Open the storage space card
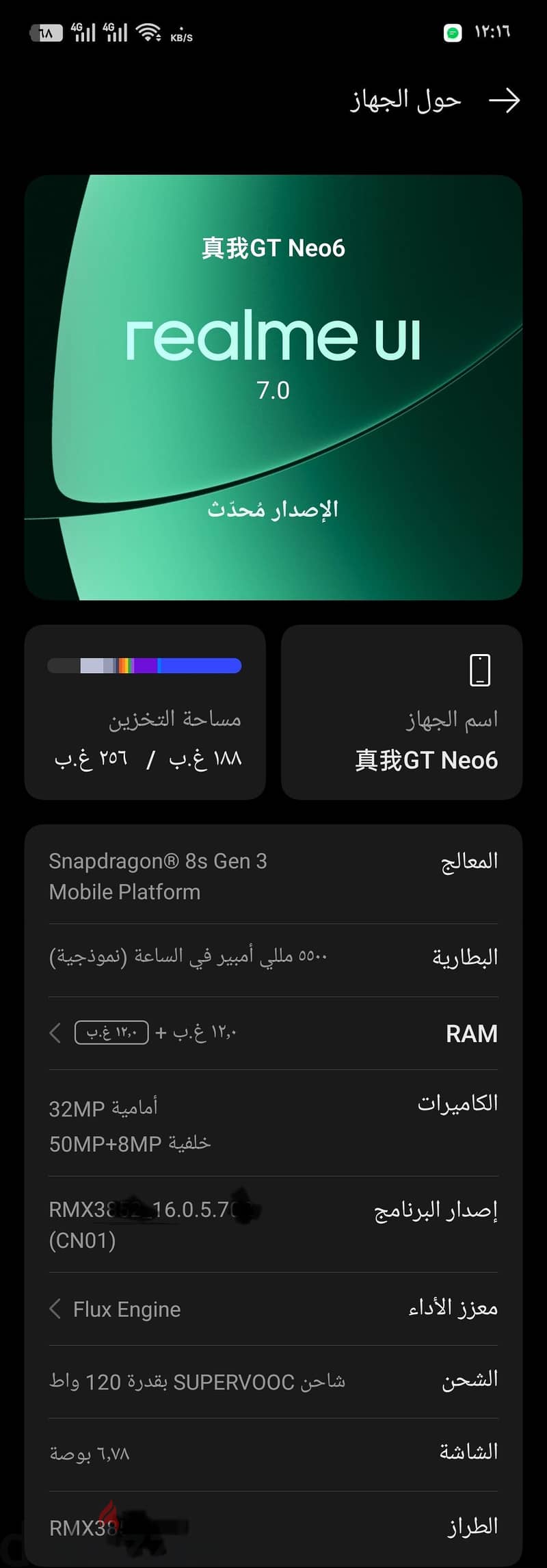Screen dimensions: 547x1568 point(145,711)
